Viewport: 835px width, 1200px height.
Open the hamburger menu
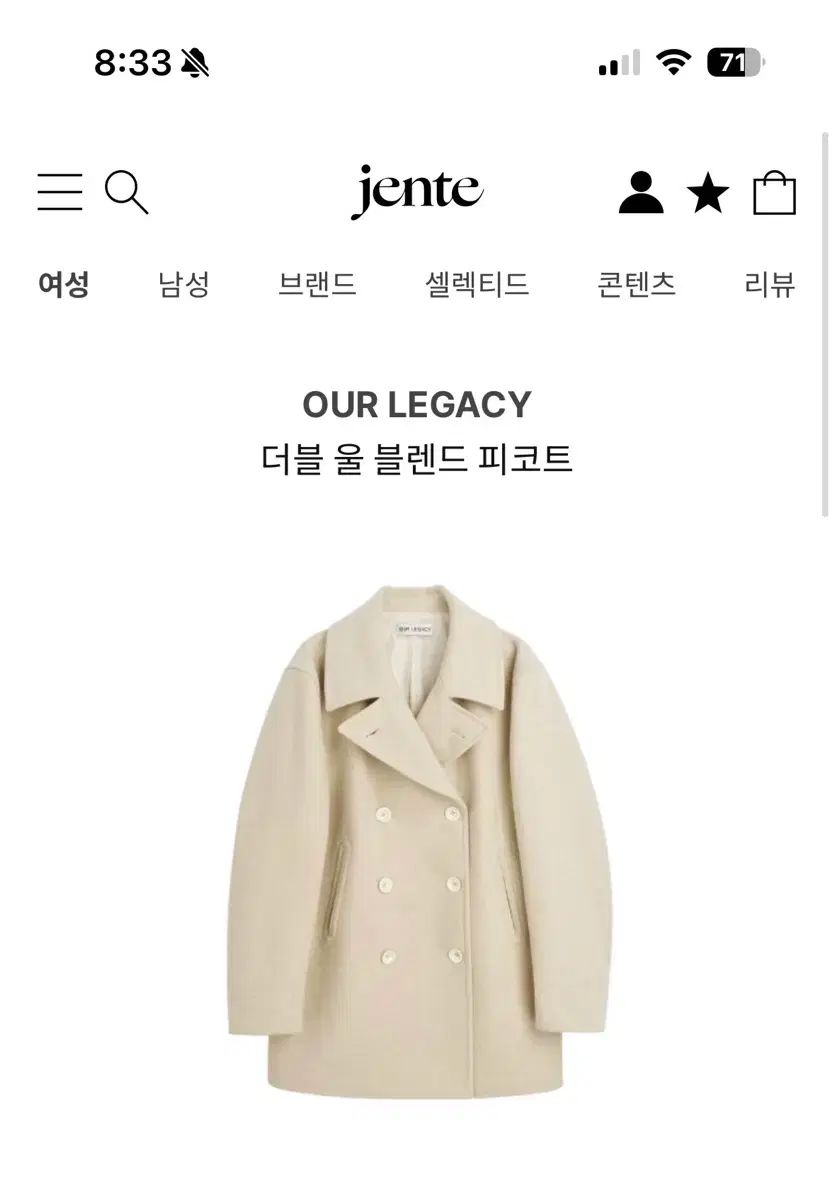(x=61, y=194)
